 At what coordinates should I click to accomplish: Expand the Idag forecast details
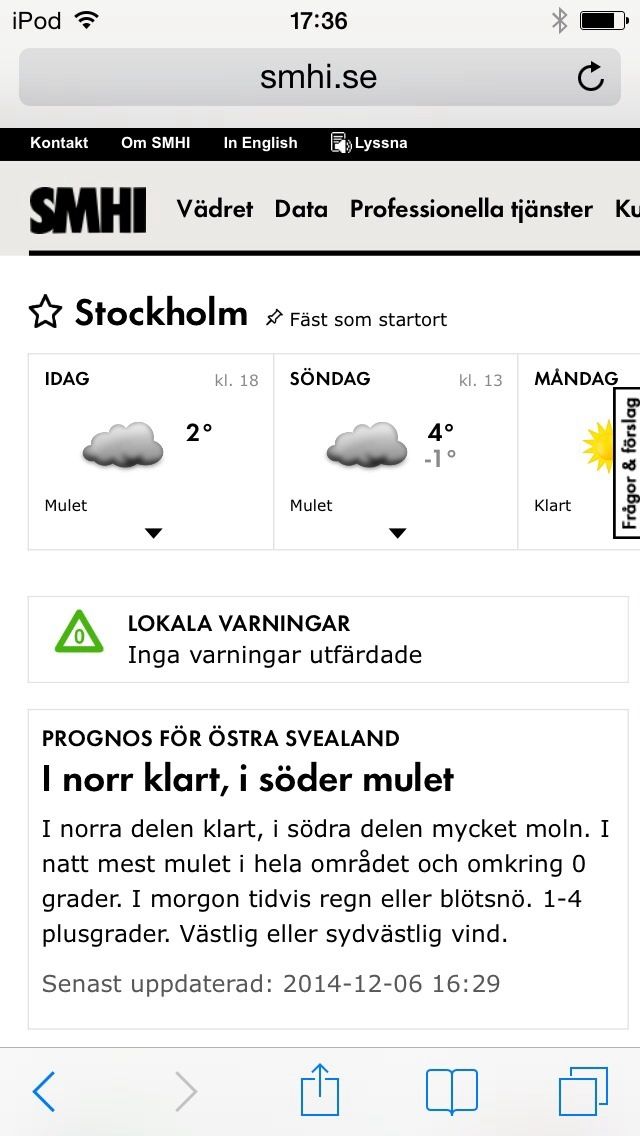tap(153, 533)
